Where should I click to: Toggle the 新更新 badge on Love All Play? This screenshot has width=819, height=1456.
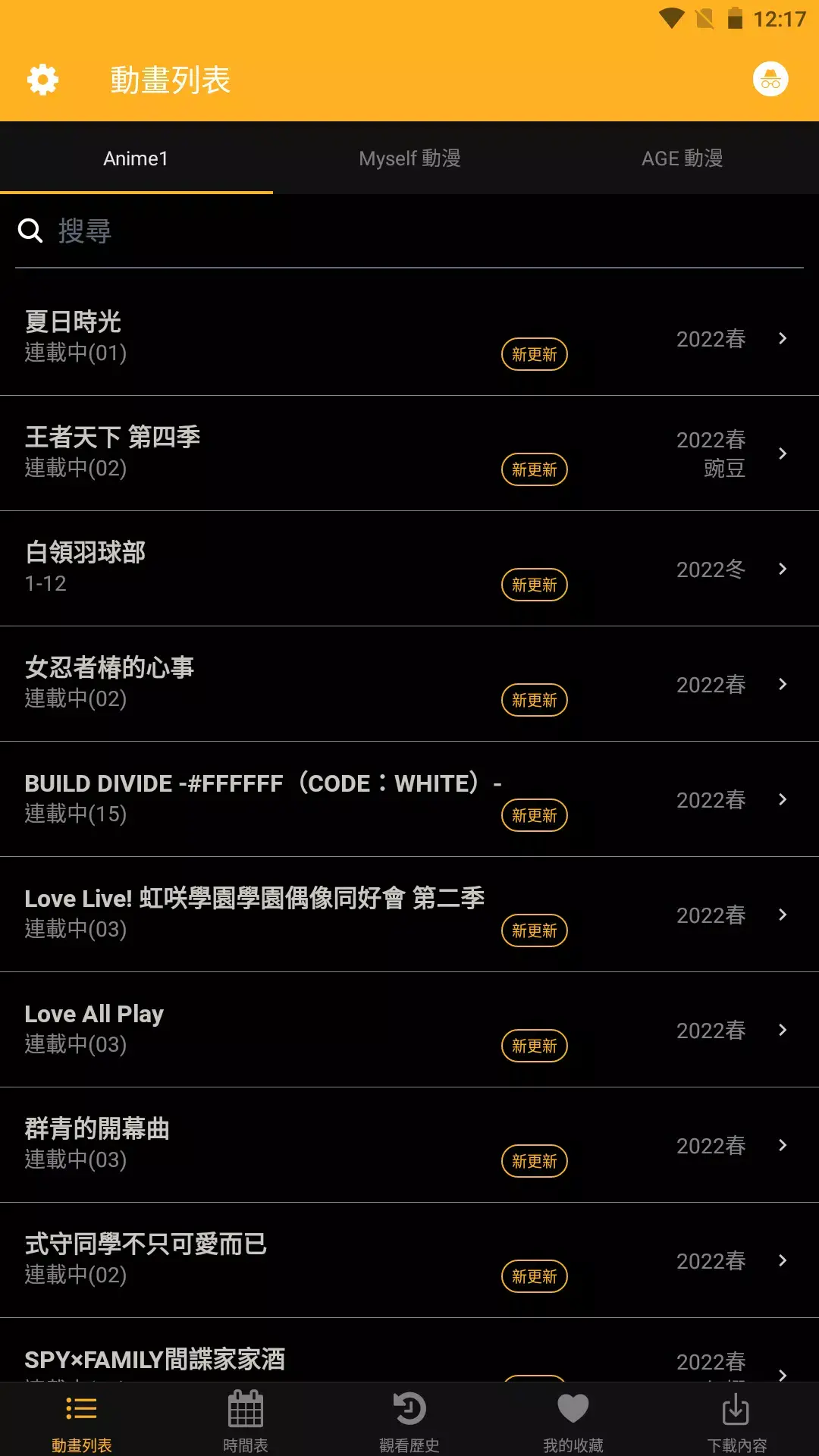[x=534, y=1046]
